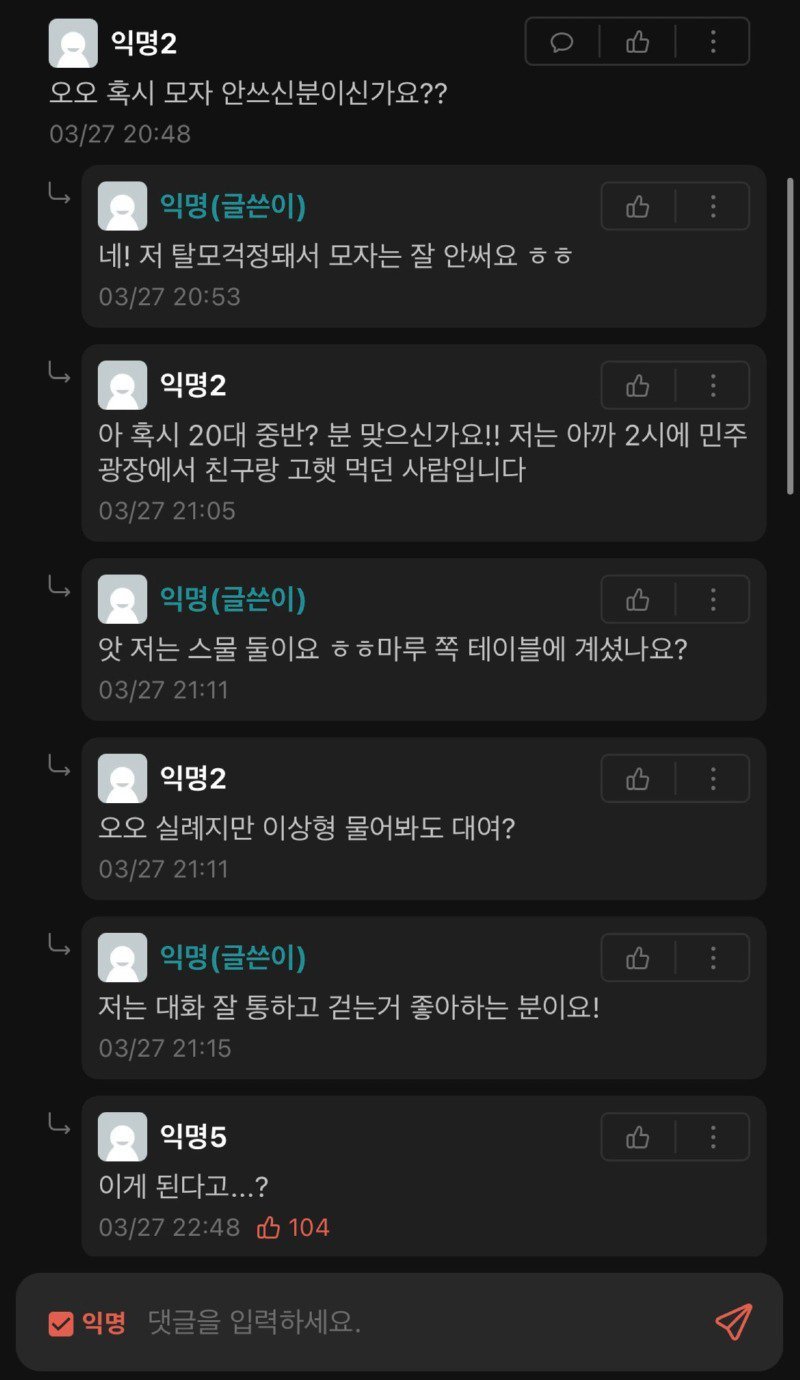
Task: Open options for the 20대 중반 reply
Action: (x=713, y=386)
